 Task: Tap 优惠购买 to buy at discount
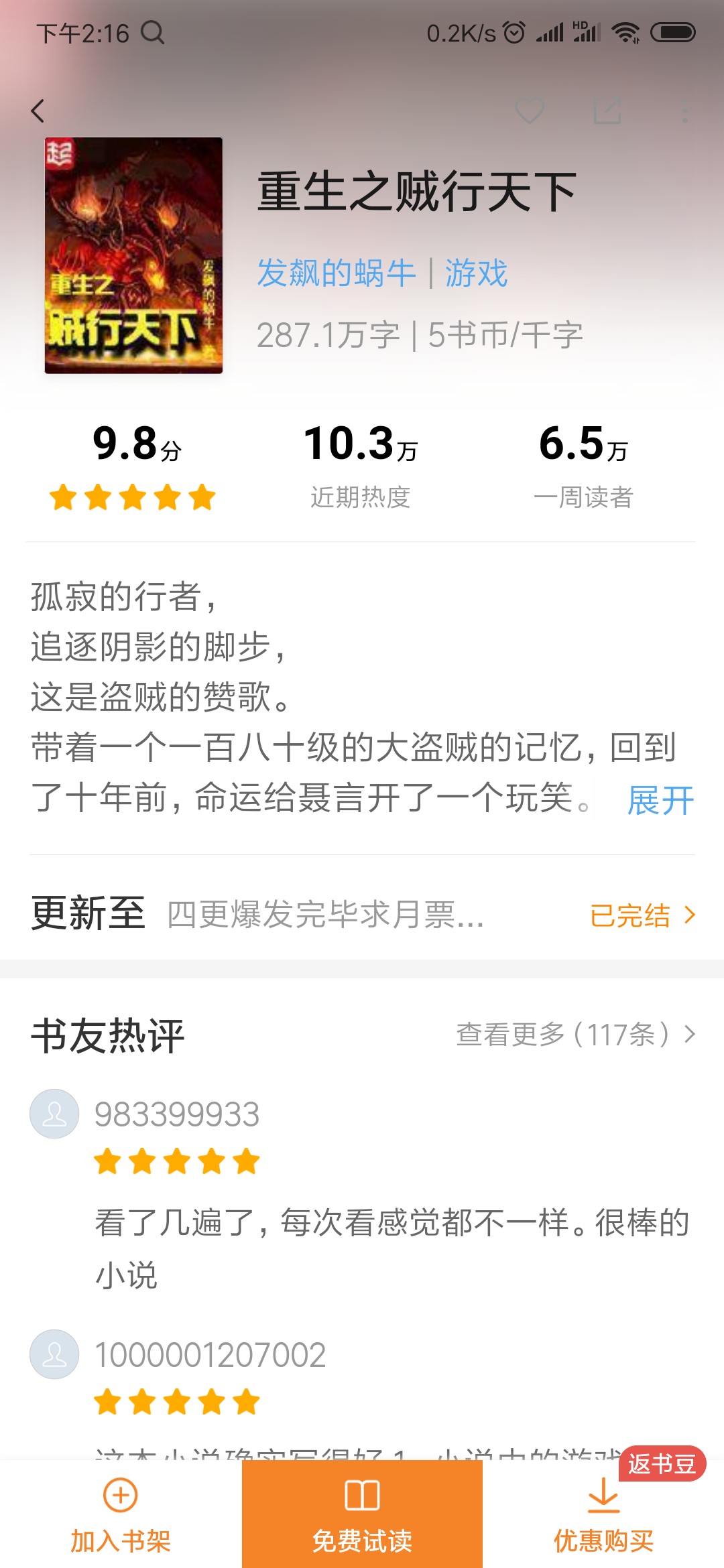[603, 1514]
